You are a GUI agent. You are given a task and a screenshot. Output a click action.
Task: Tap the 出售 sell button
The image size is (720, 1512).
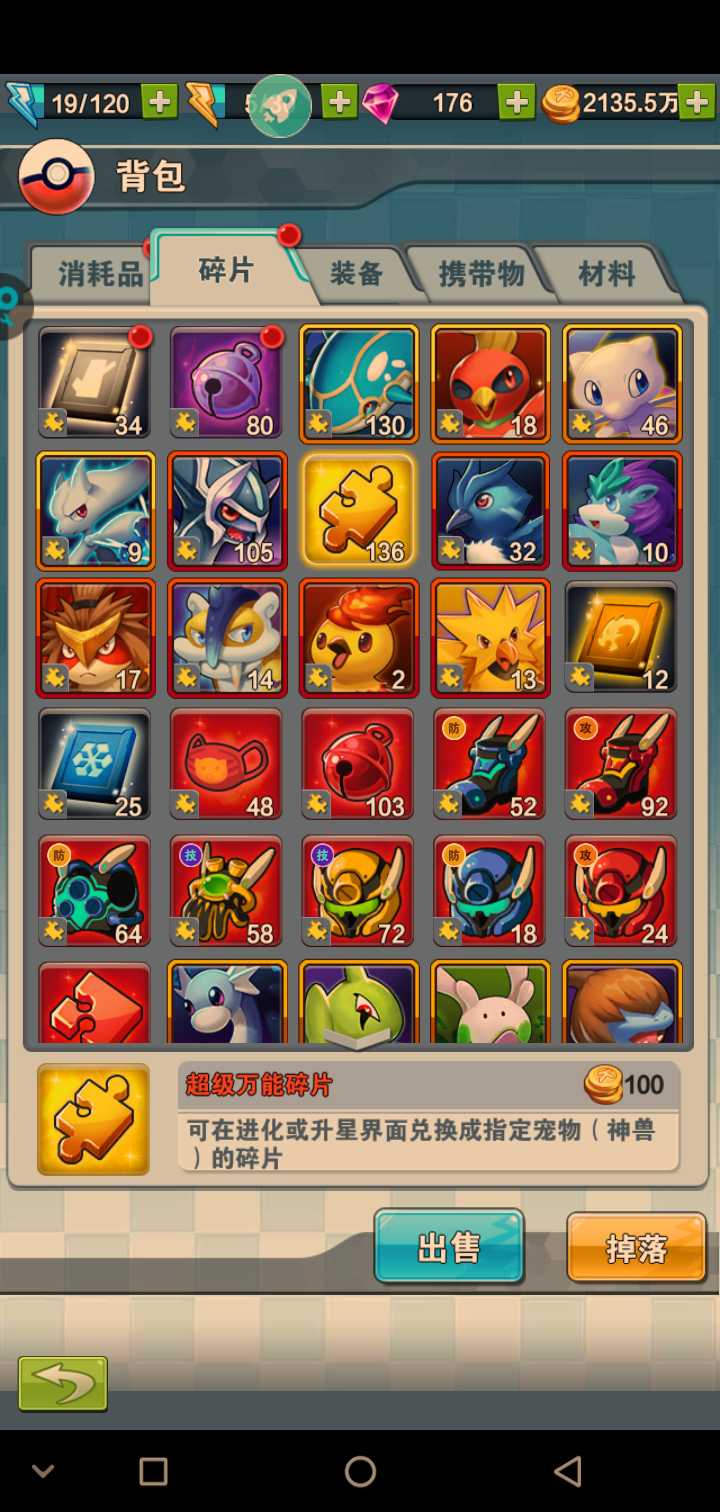coord(449,1246)
